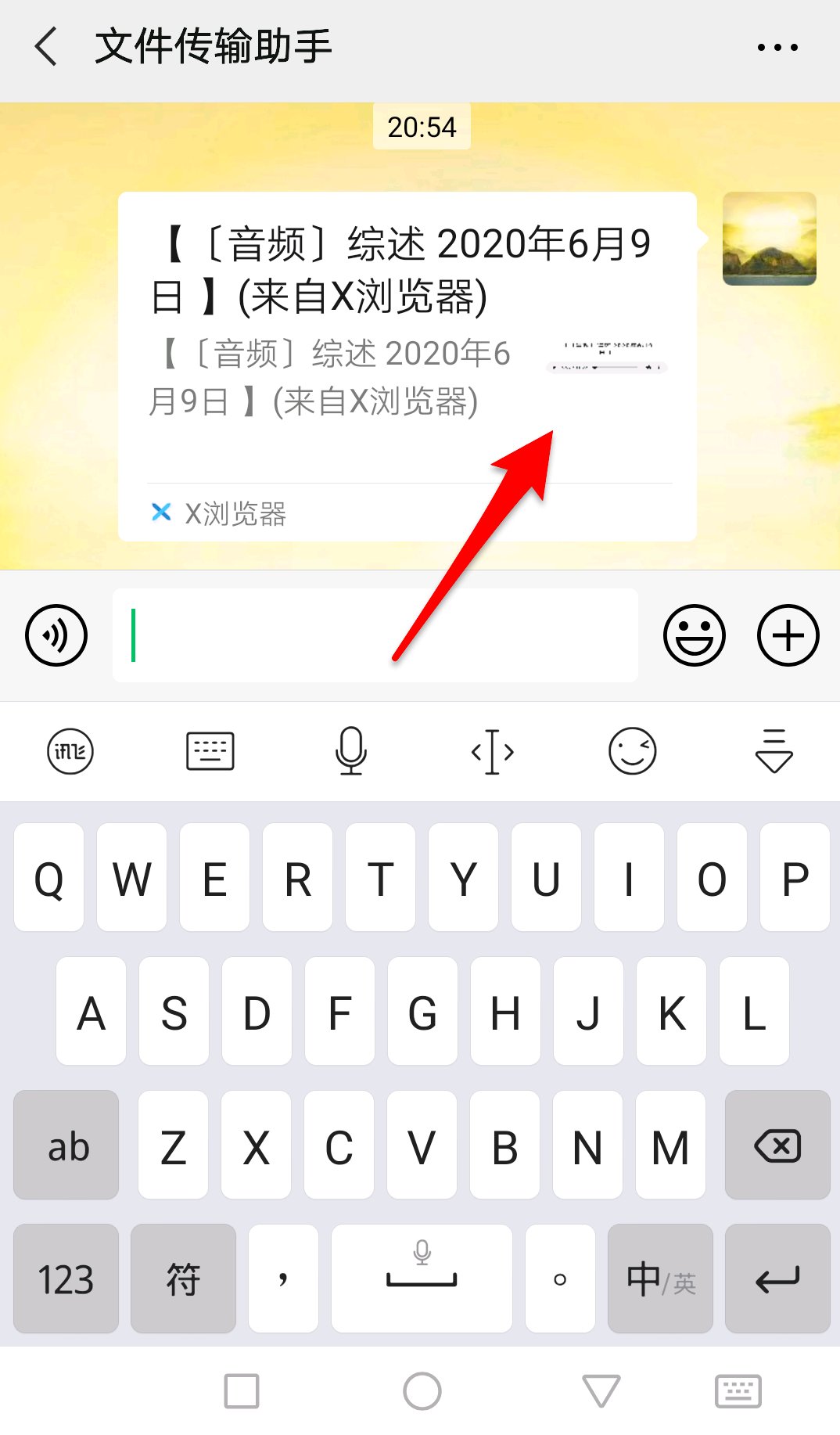Switch the keyboard to 123 number mode
840x1435 pixels.
coord(66,1279)
